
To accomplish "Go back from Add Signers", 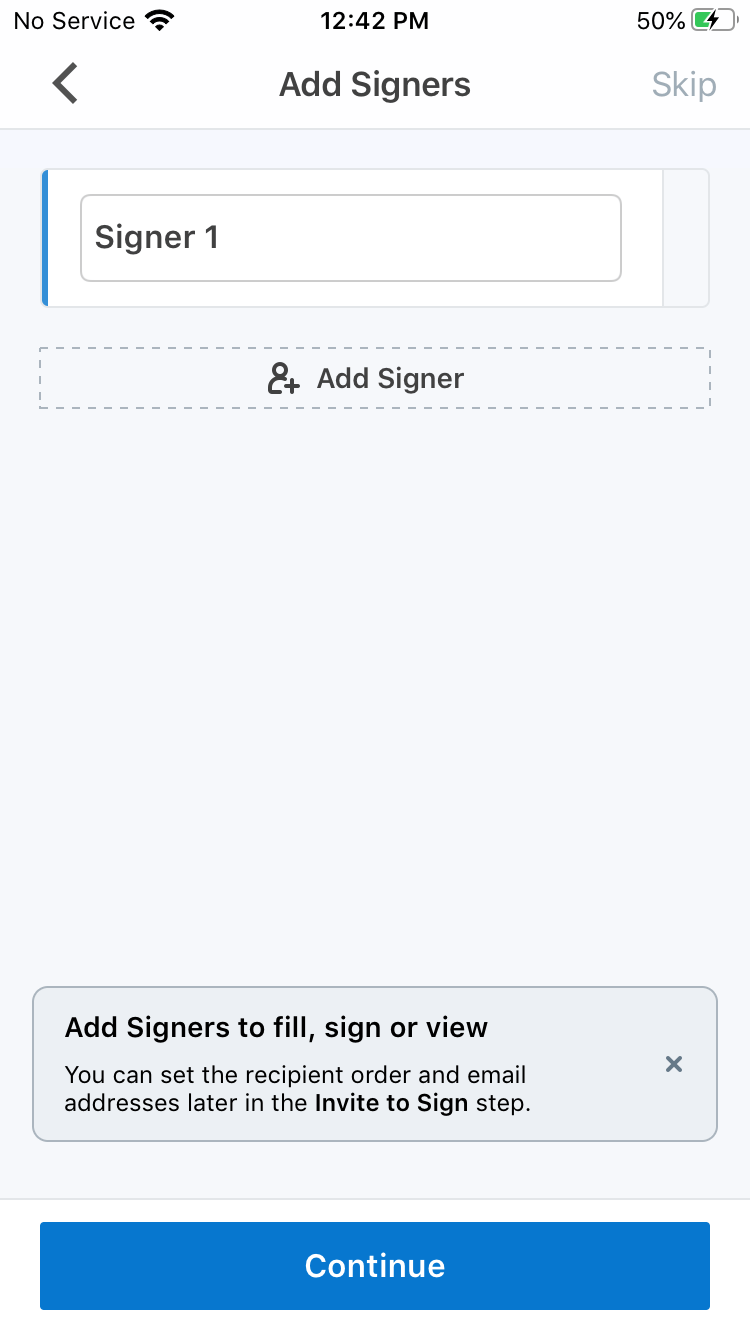I will pos(65,84).
